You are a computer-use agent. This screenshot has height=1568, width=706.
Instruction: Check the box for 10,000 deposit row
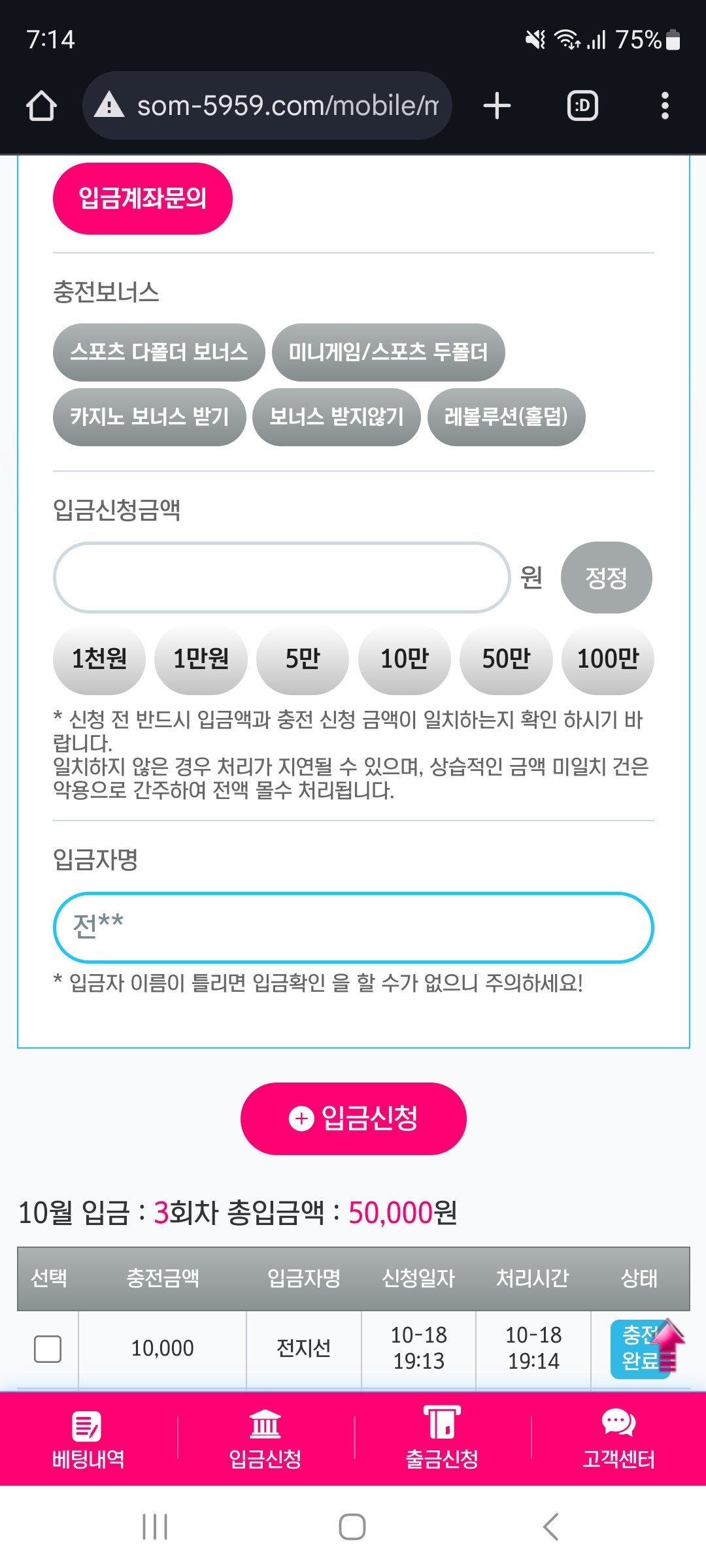coord(48,1348)
